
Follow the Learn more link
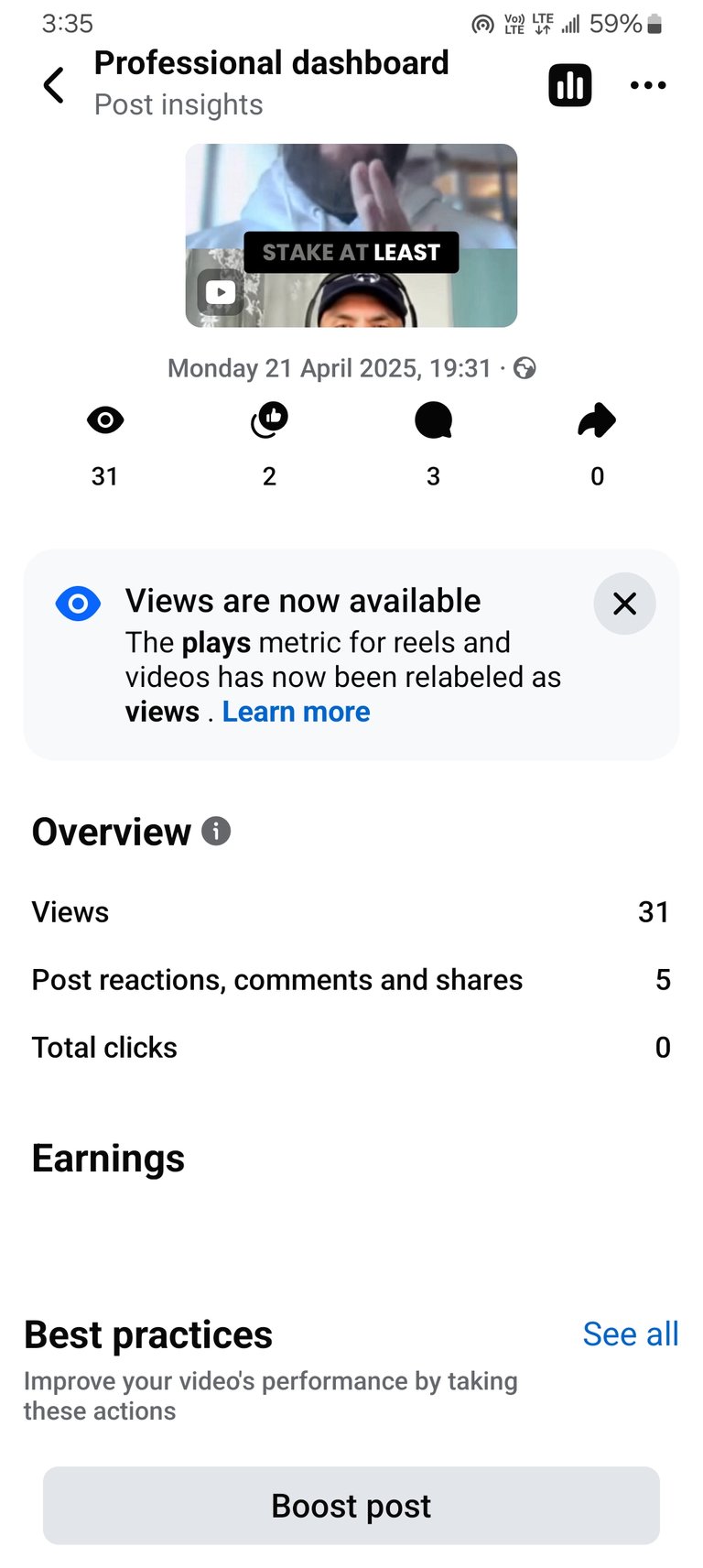[x=297, y=712]
